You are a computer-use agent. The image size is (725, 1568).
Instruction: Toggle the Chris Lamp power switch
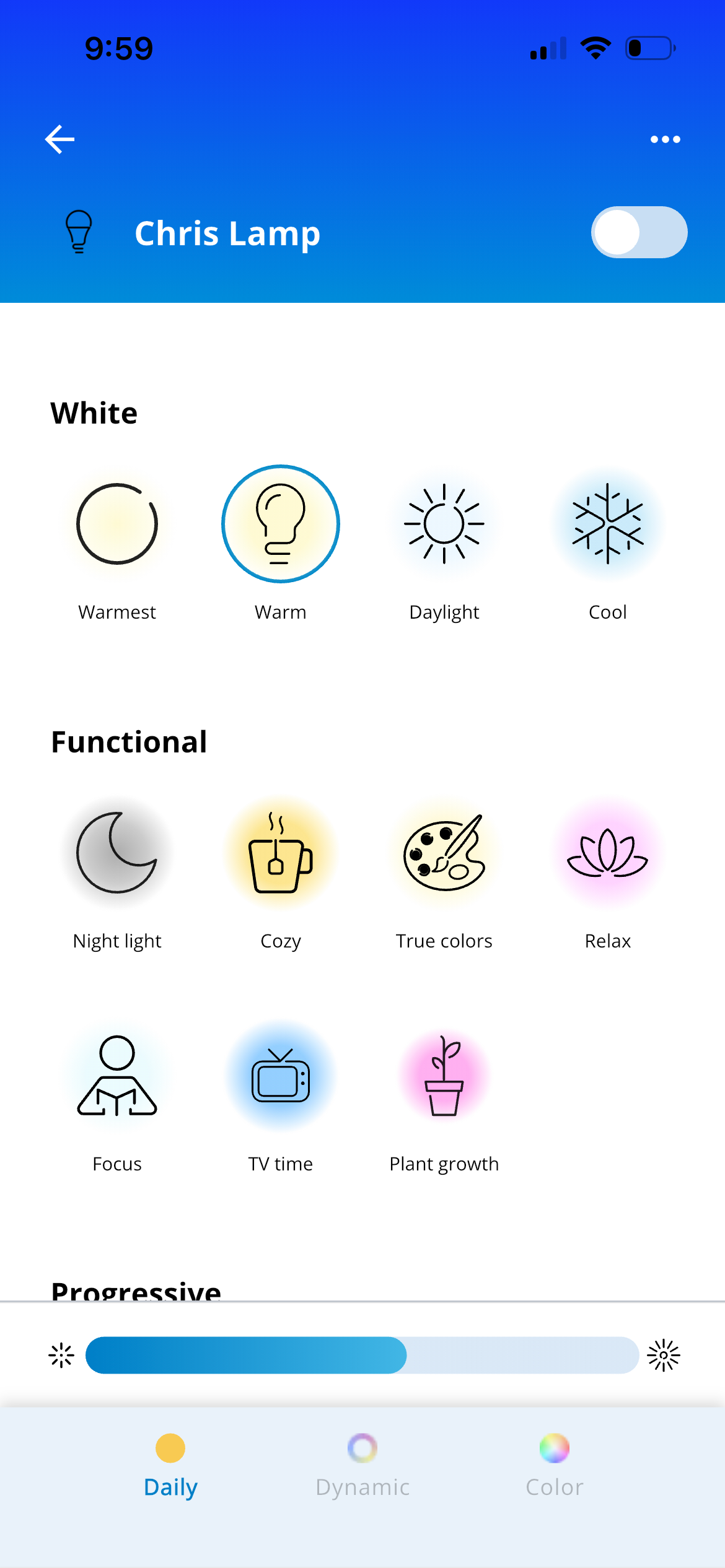tap(639, 232)
